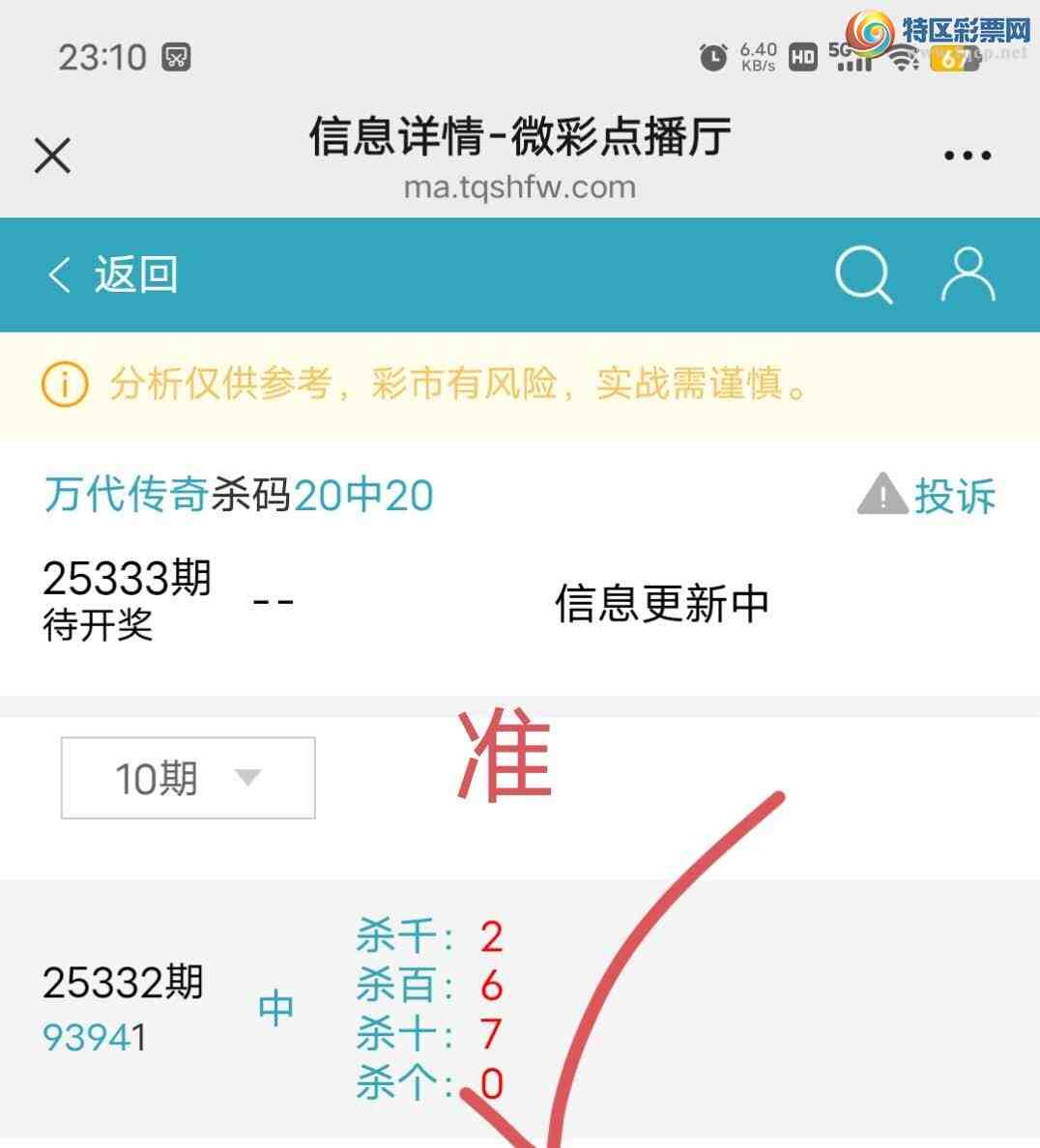Select the 返回 back menu item
The image size is (1040, 1148).
point(135,273)
